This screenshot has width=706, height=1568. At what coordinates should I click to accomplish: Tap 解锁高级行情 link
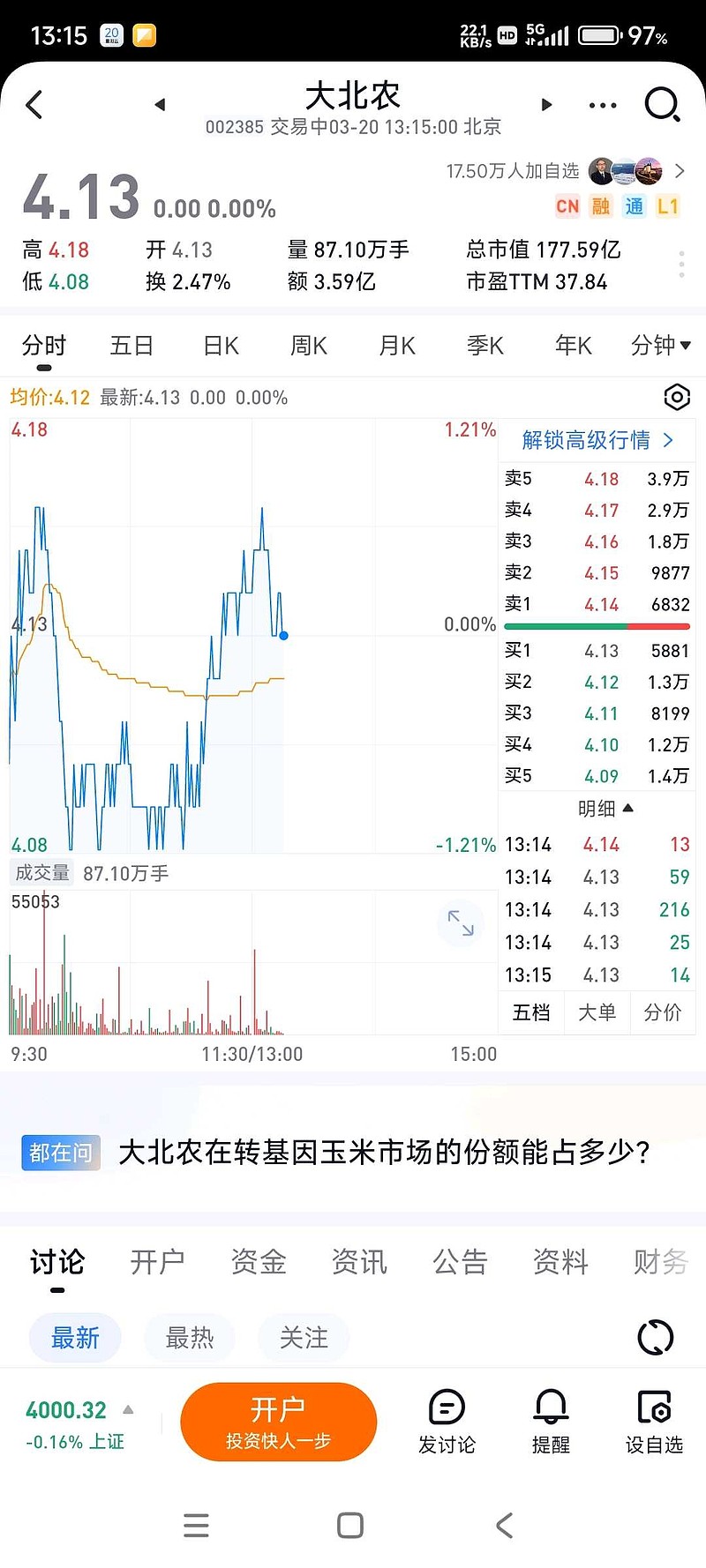597,440
